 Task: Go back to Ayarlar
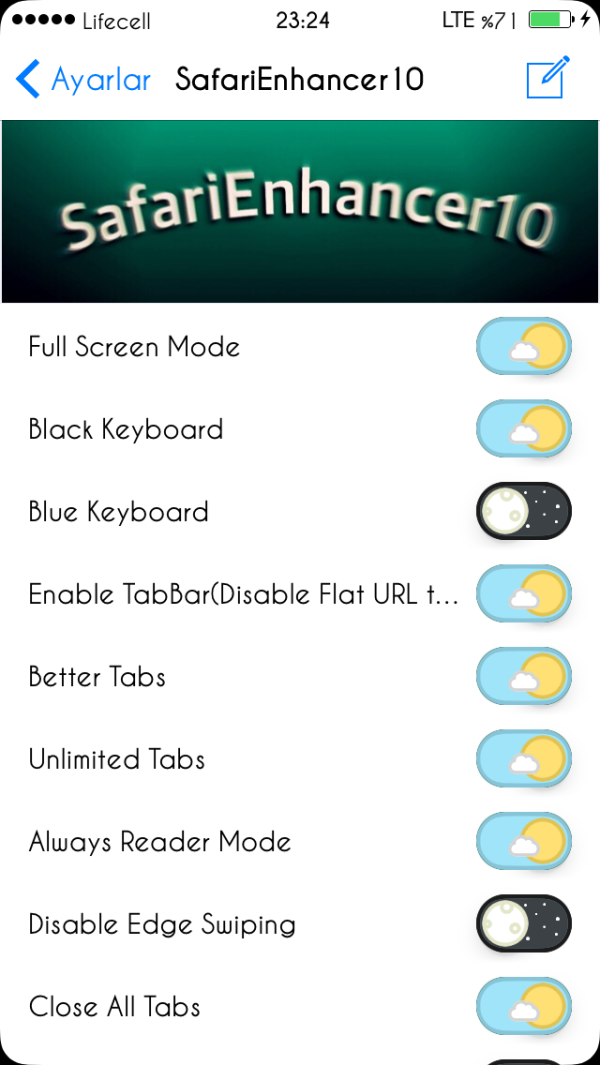click(84, 79)
